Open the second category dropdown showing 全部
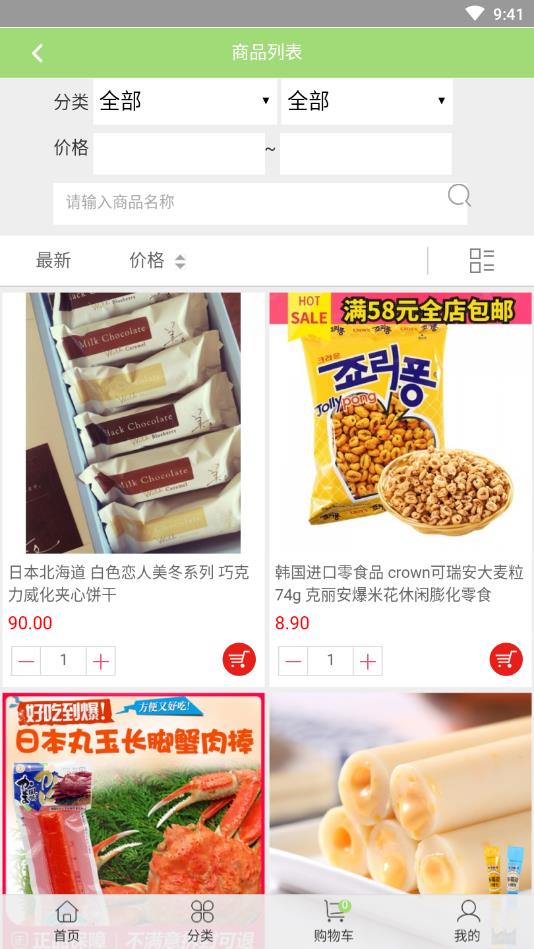The width and height of the screenshot is (534, 949). point(366,101)
